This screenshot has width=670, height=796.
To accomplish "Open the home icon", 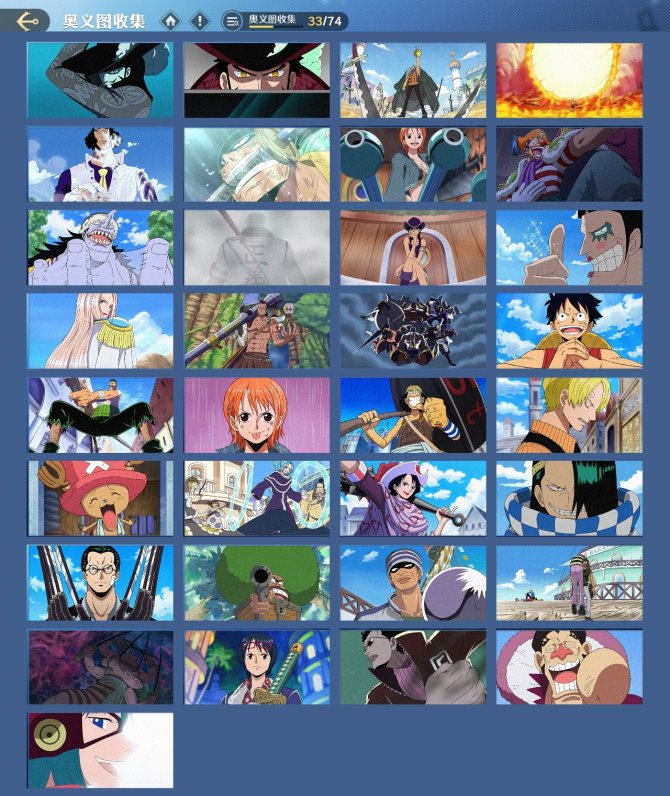I will coord(172,20).
